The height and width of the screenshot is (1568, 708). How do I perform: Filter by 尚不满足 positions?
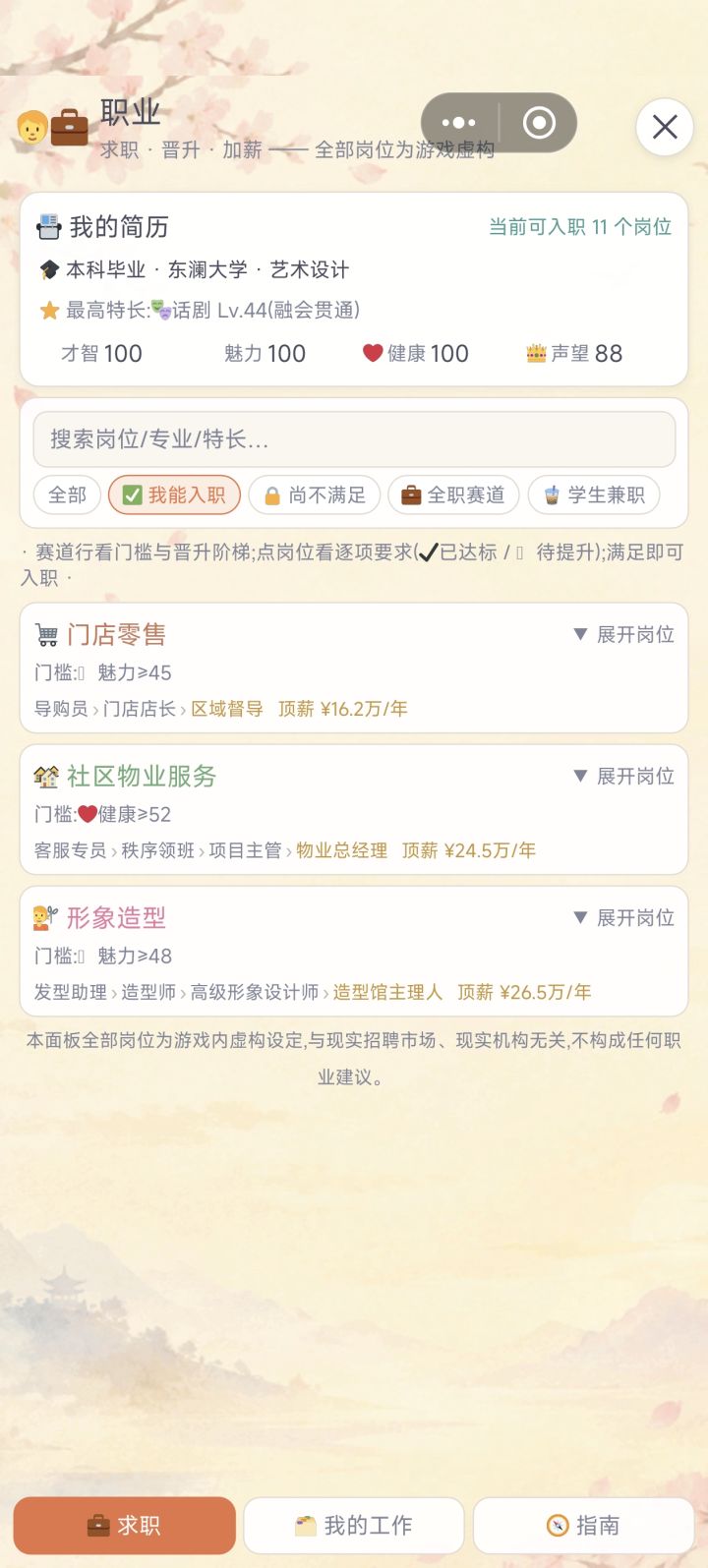(x=315, y=495)
